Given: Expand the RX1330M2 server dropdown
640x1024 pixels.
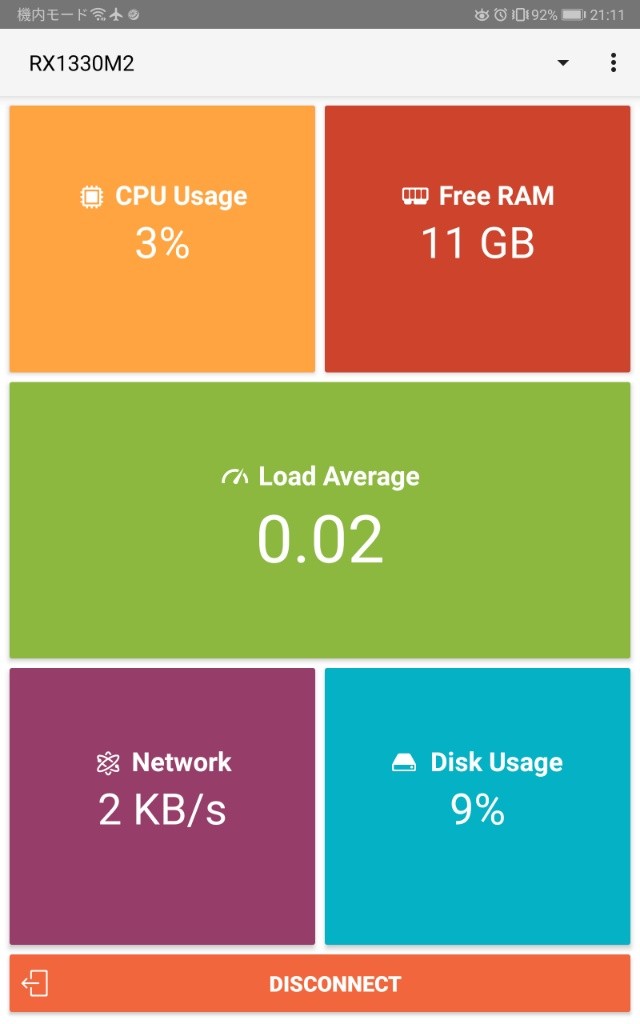Looking at the screenshot, I should click(x=562, y=63).
